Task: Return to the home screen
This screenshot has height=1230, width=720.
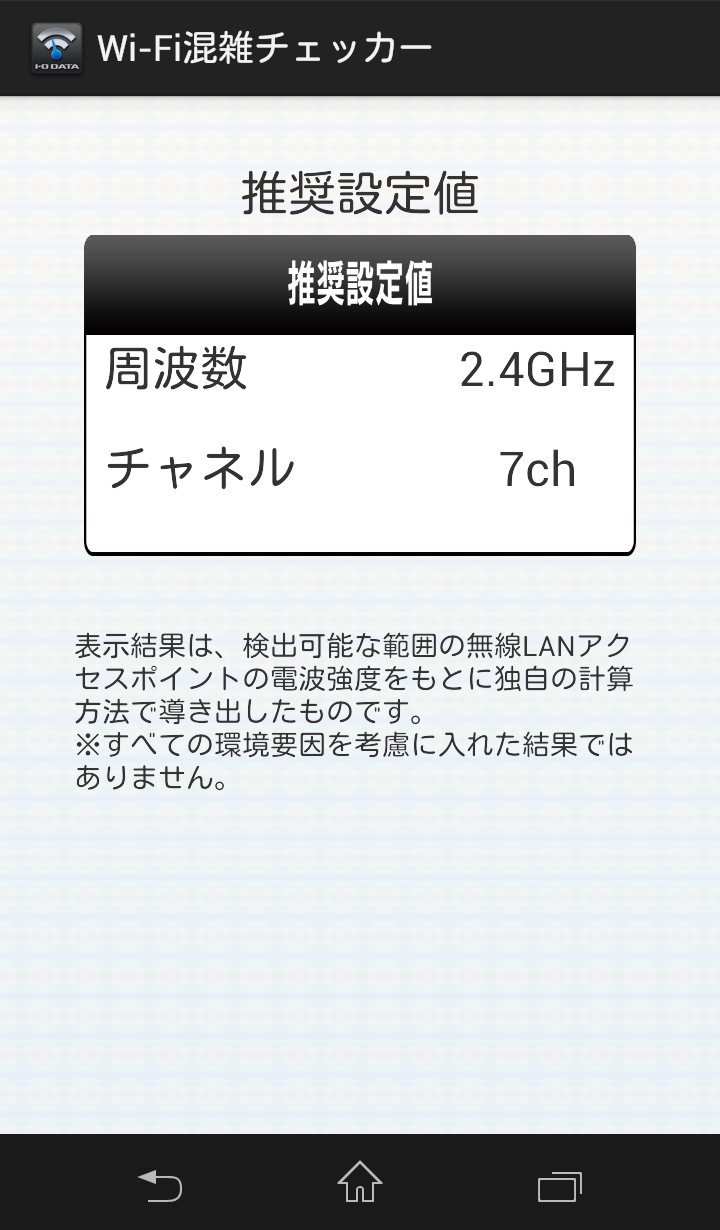Action: coord(360,1183)
